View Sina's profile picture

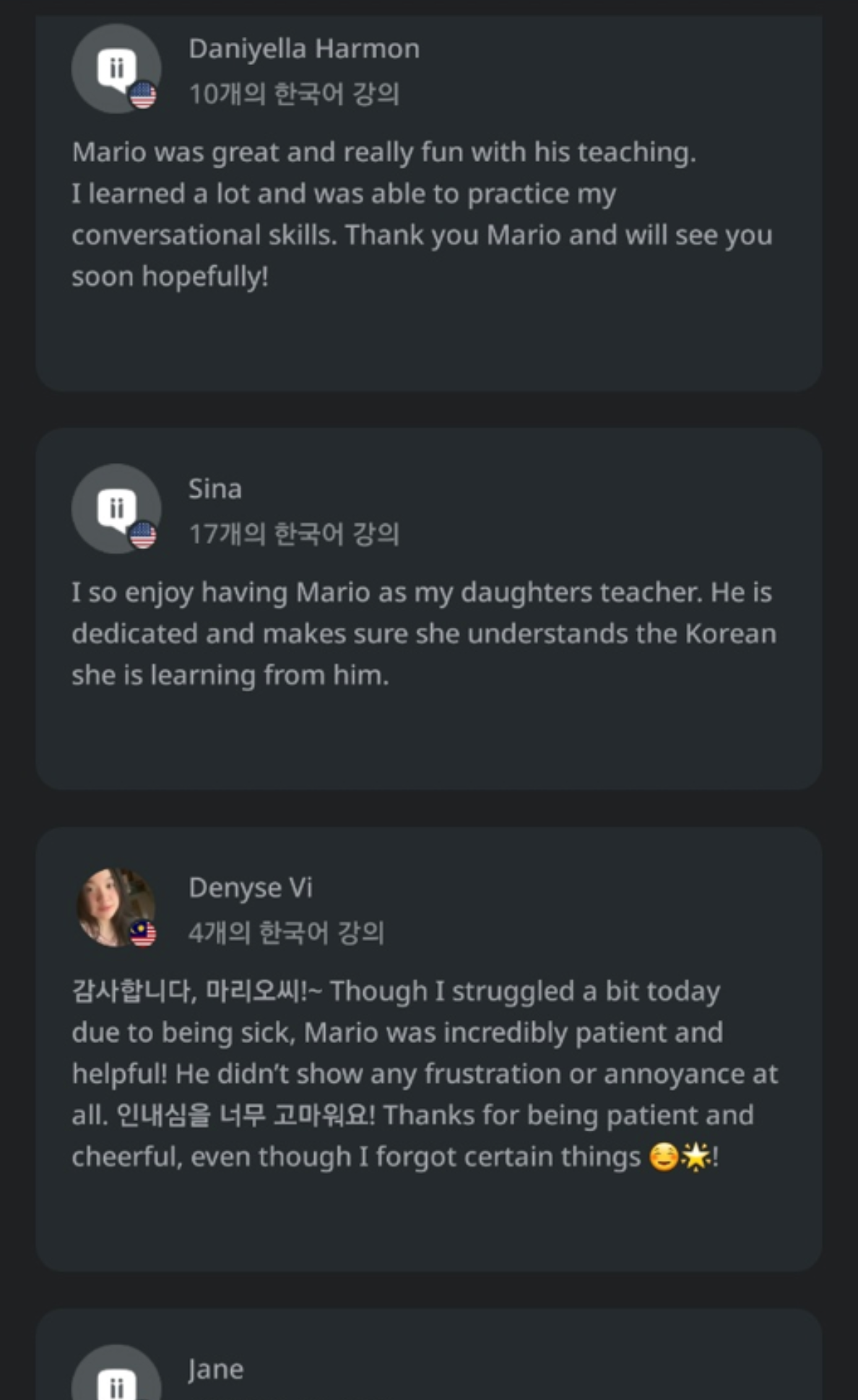[x=116, y=509]
